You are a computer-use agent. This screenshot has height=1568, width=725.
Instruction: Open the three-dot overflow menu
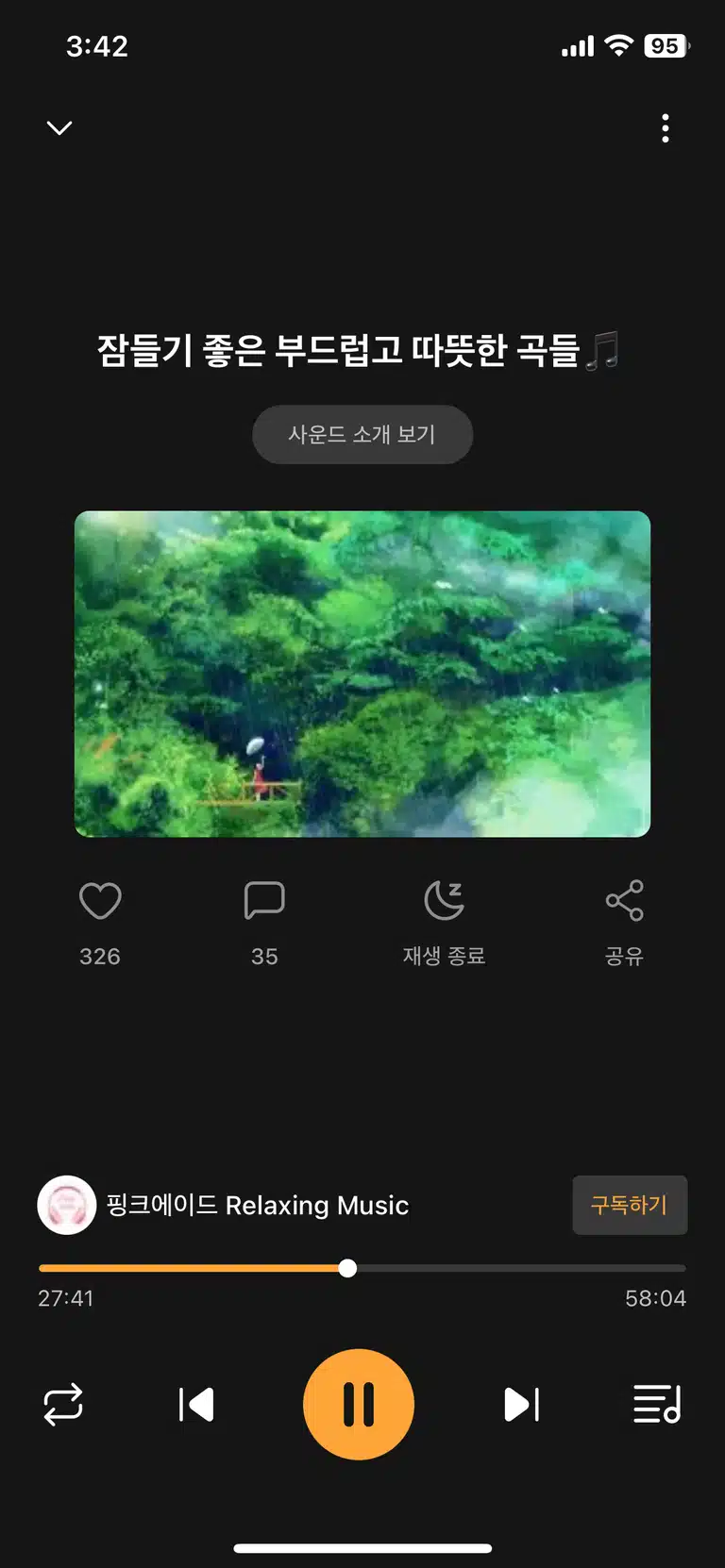click(666, 128)
